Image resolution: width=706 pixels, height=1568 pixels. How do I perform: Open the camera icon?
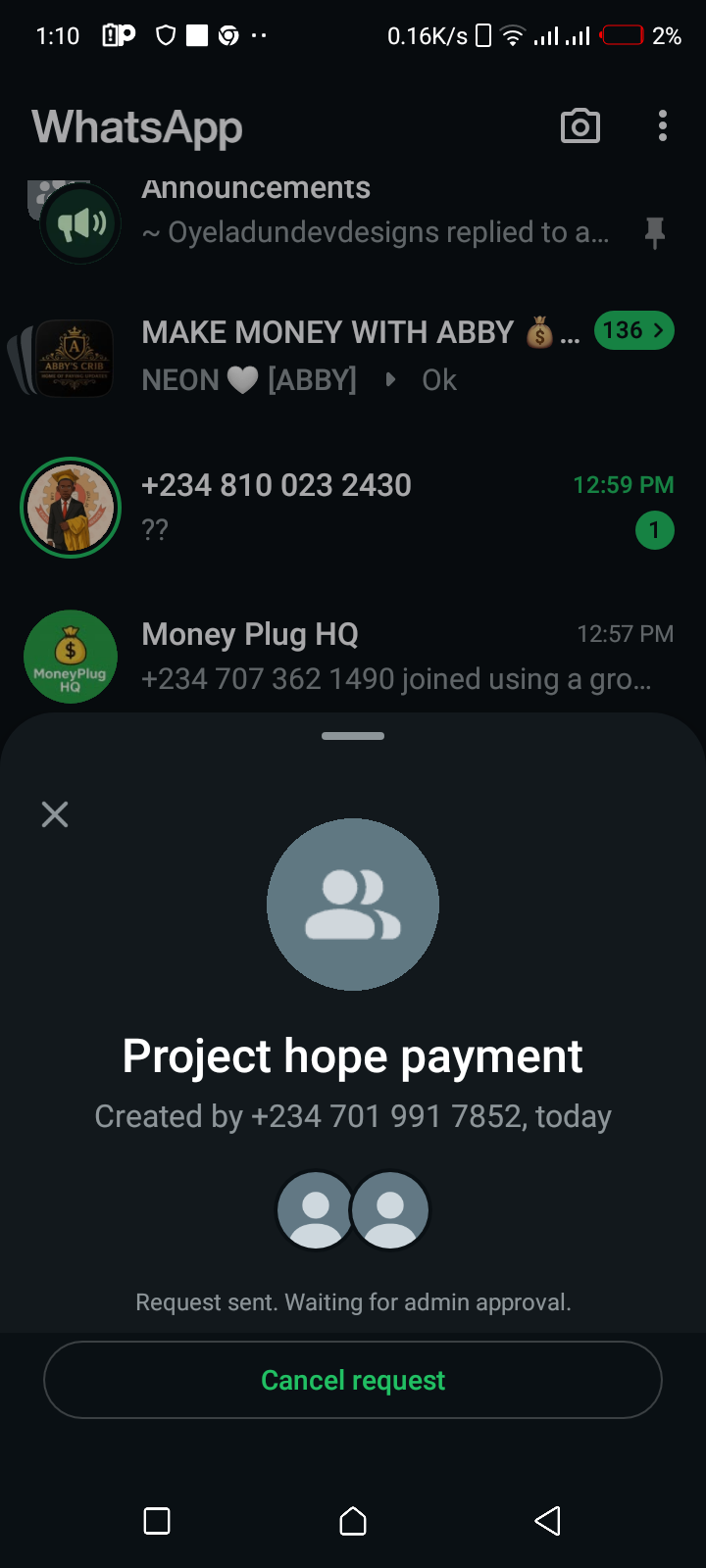[x=580, y=126]
